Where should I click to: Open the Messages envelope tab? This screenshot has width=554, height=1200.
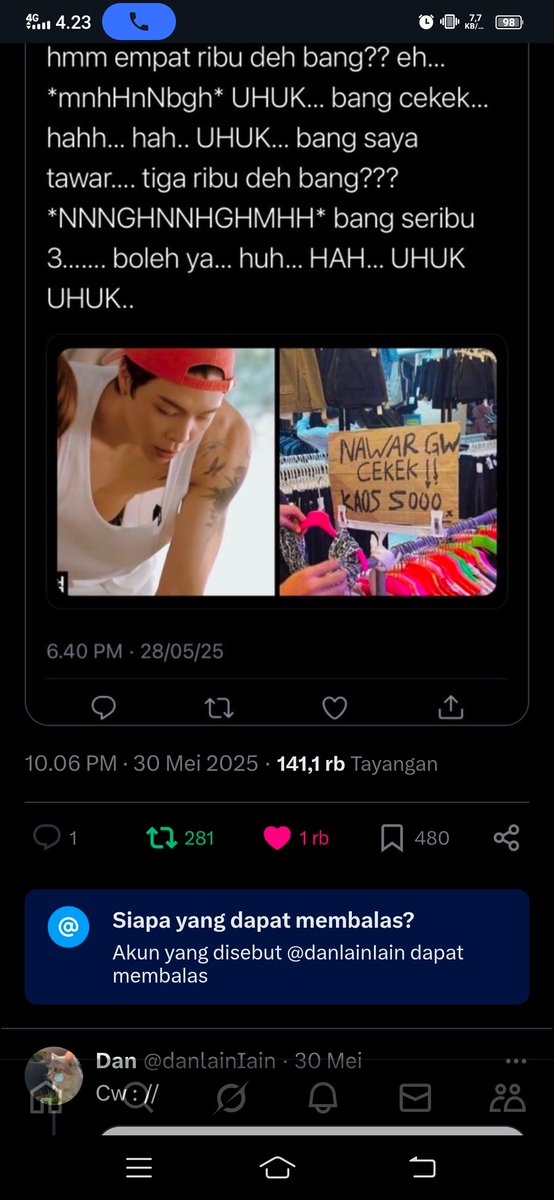click(415, 1097)
